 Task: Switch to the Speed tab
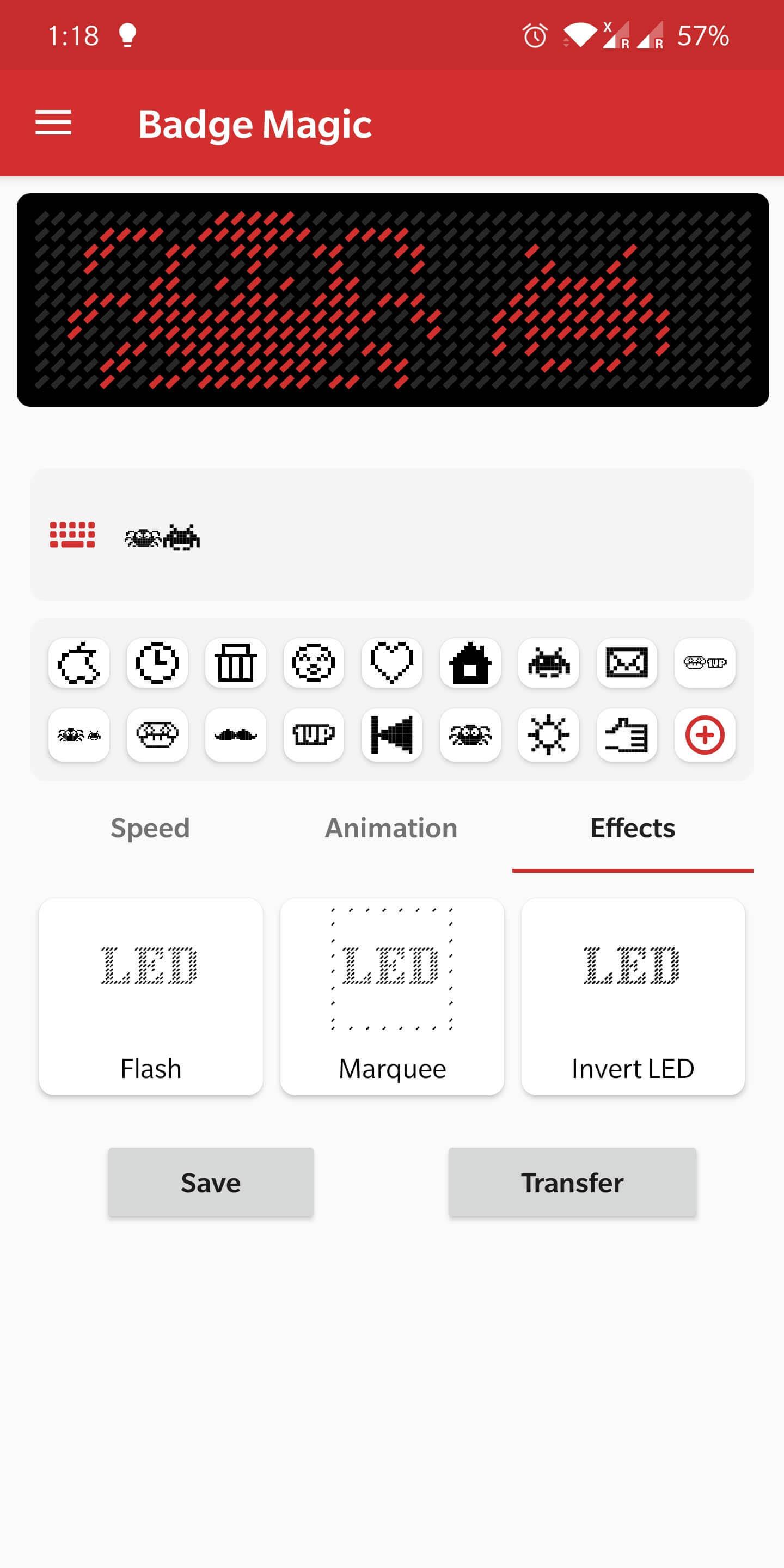(x=150, y=828)
